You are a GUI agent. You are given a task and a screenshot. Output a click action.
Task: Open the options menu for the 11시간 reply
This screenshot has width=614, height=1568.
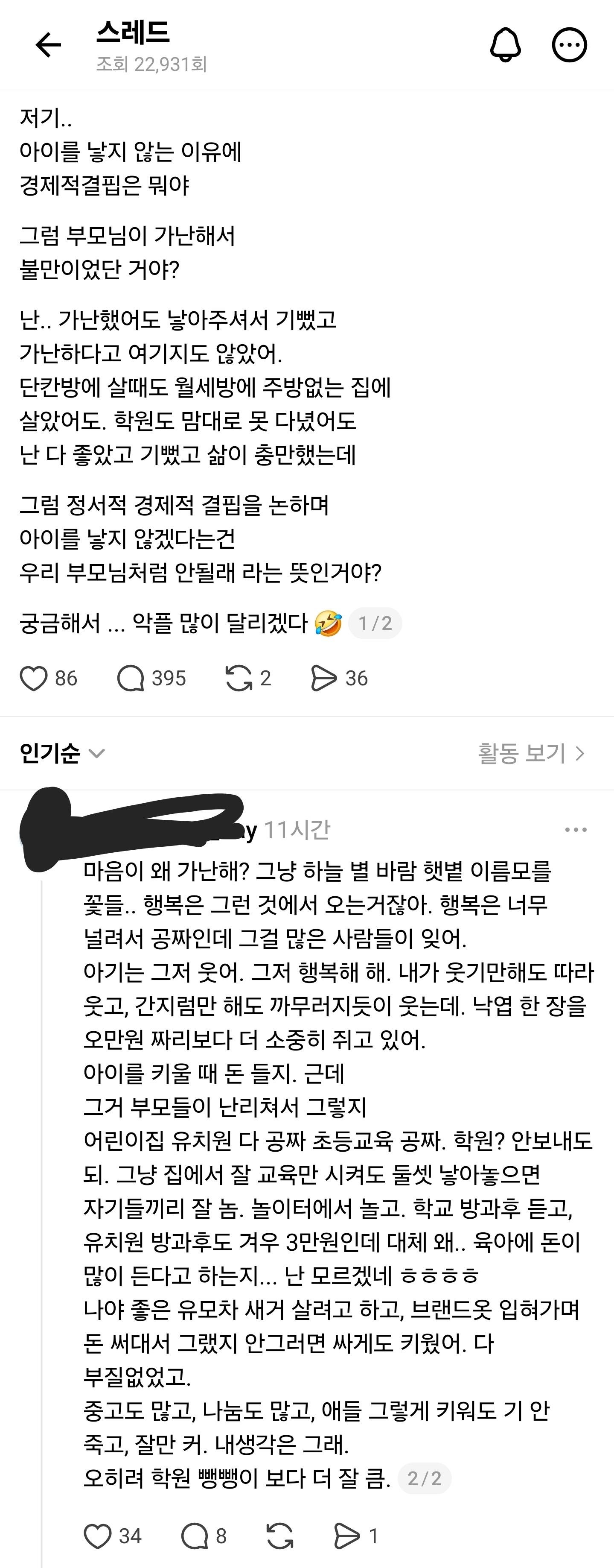[x=575, y=830]
